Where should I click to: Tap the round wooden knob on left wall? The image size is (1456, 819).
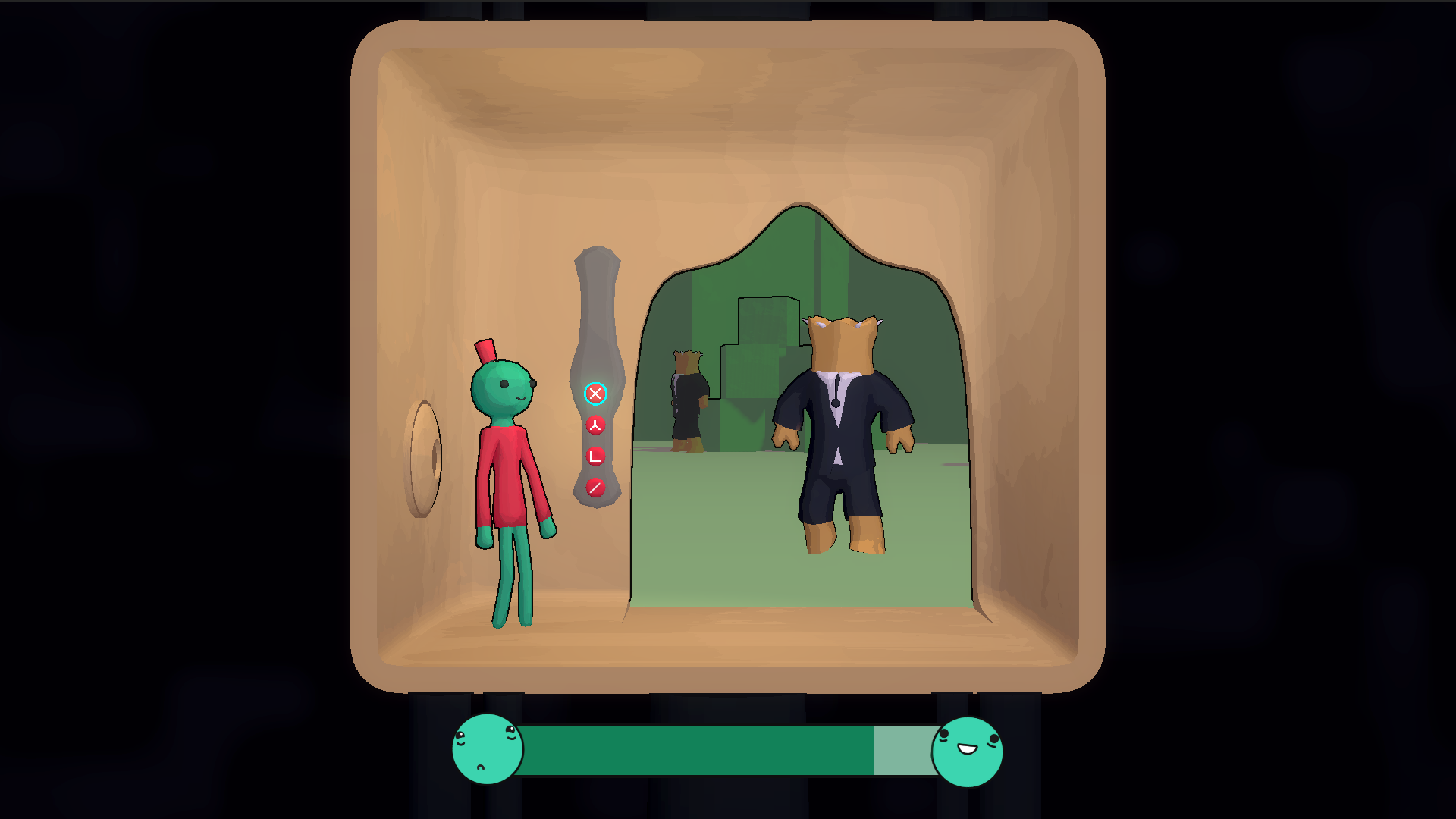423,460
